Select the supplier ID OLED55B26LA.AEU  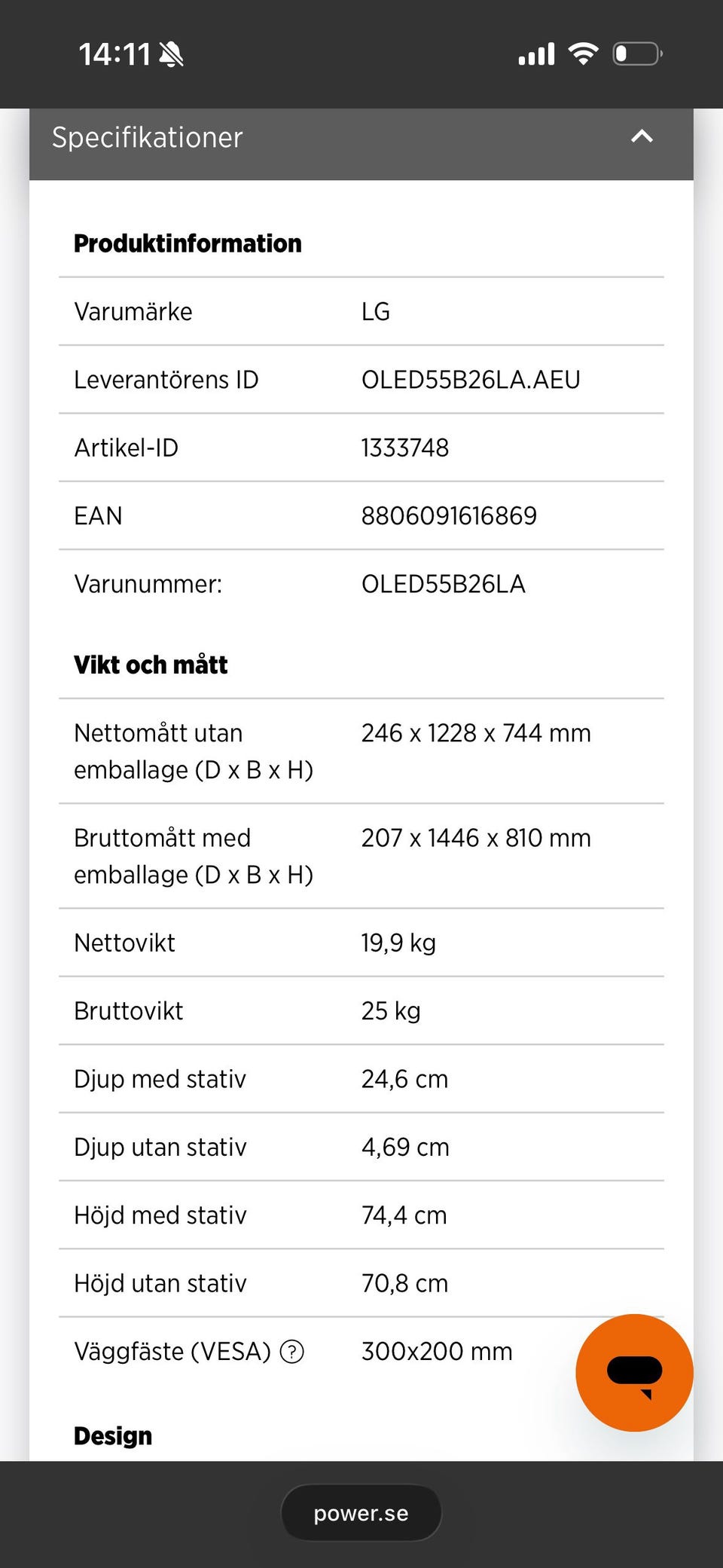point(471,379)
